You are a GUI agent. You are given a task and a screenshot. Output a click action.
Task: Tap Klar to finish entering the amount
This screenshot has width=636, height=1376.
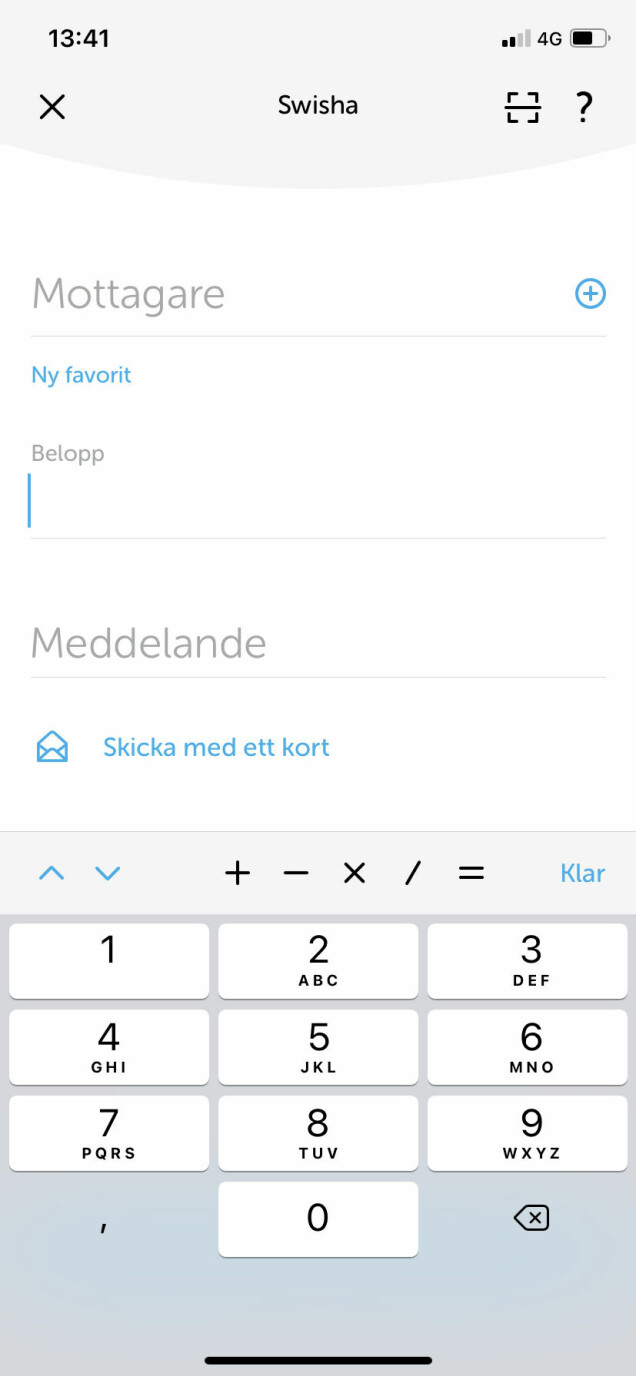(x=582, y=874)
